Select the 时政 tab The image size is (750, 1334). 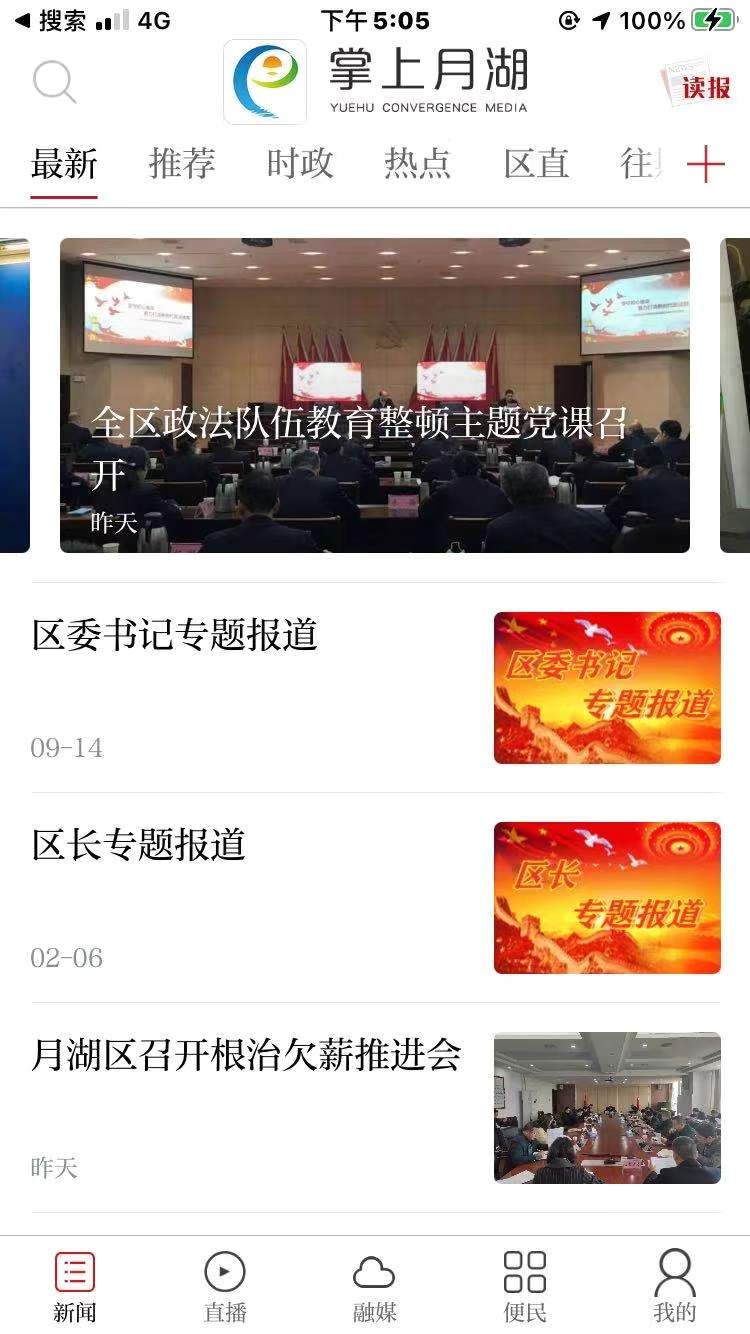pyautogui.click(x=300, y=163)
